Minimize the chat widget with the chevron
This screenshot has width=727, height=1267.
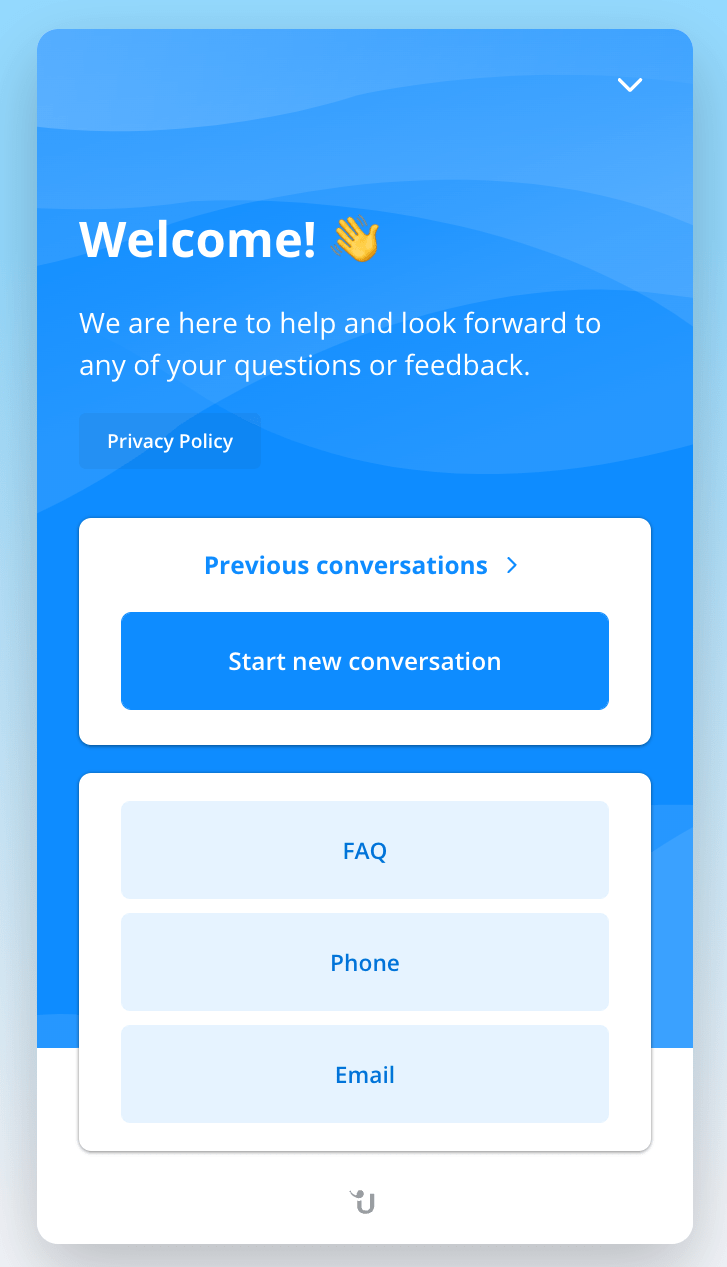click(x=629, y=85)
